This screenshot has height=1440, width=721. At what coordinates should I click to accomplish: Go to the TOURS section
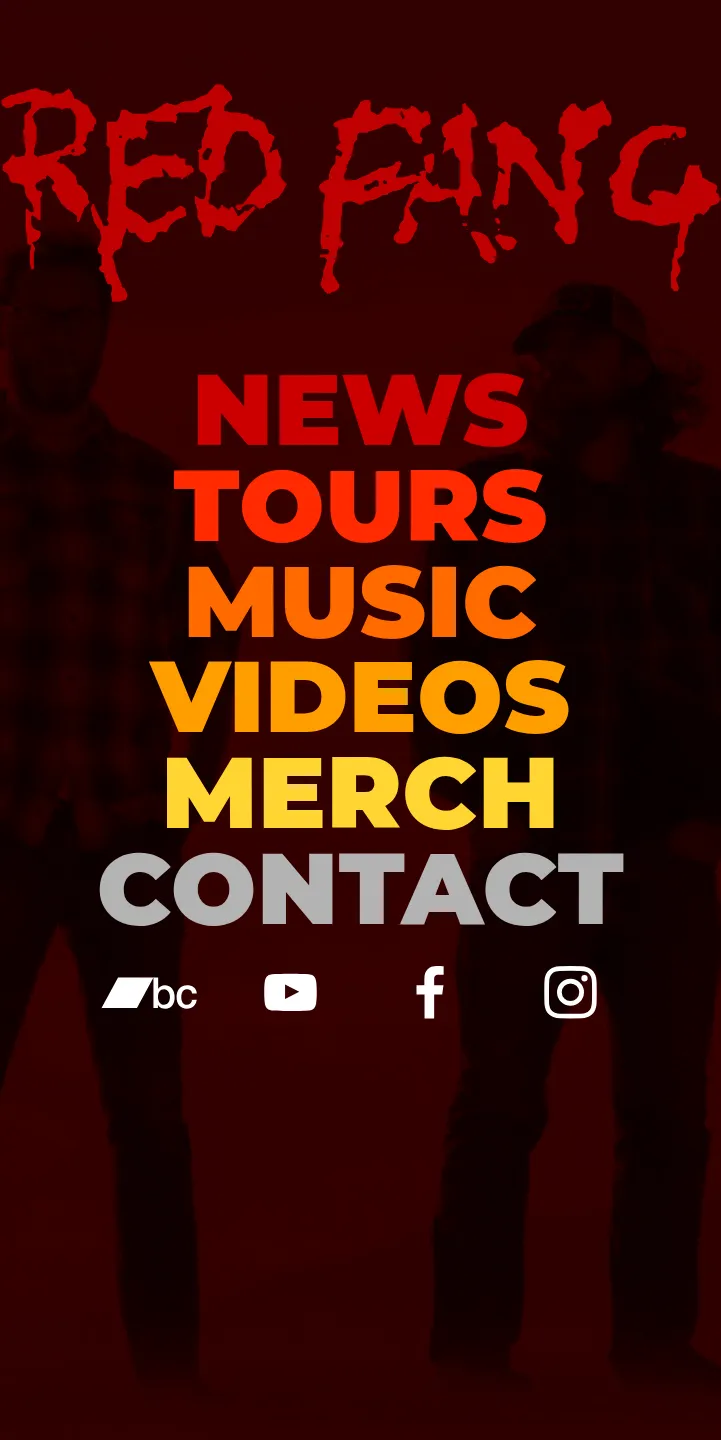click(x=361, y=505)
